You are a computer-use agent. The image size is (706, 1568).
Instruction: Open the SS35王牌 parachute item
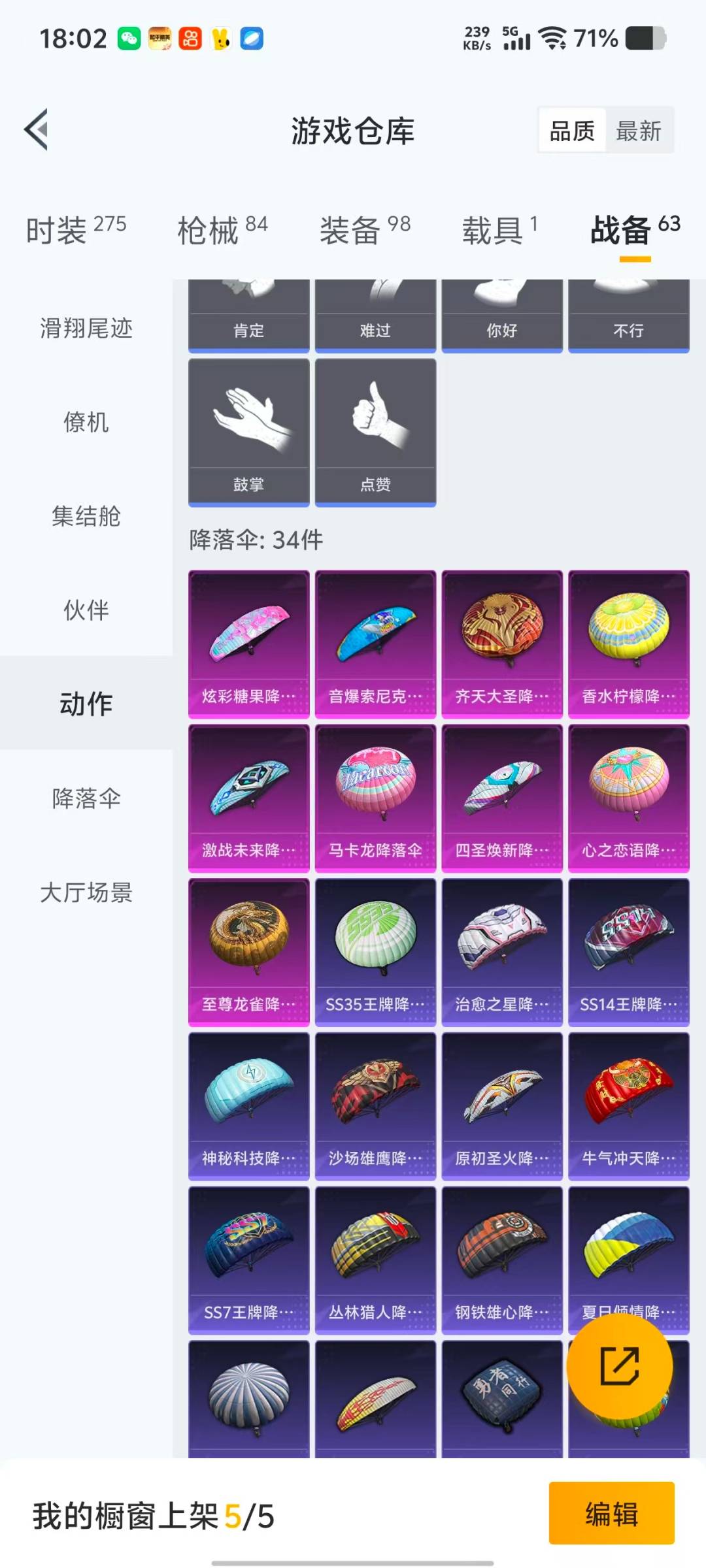click(375, 953)
